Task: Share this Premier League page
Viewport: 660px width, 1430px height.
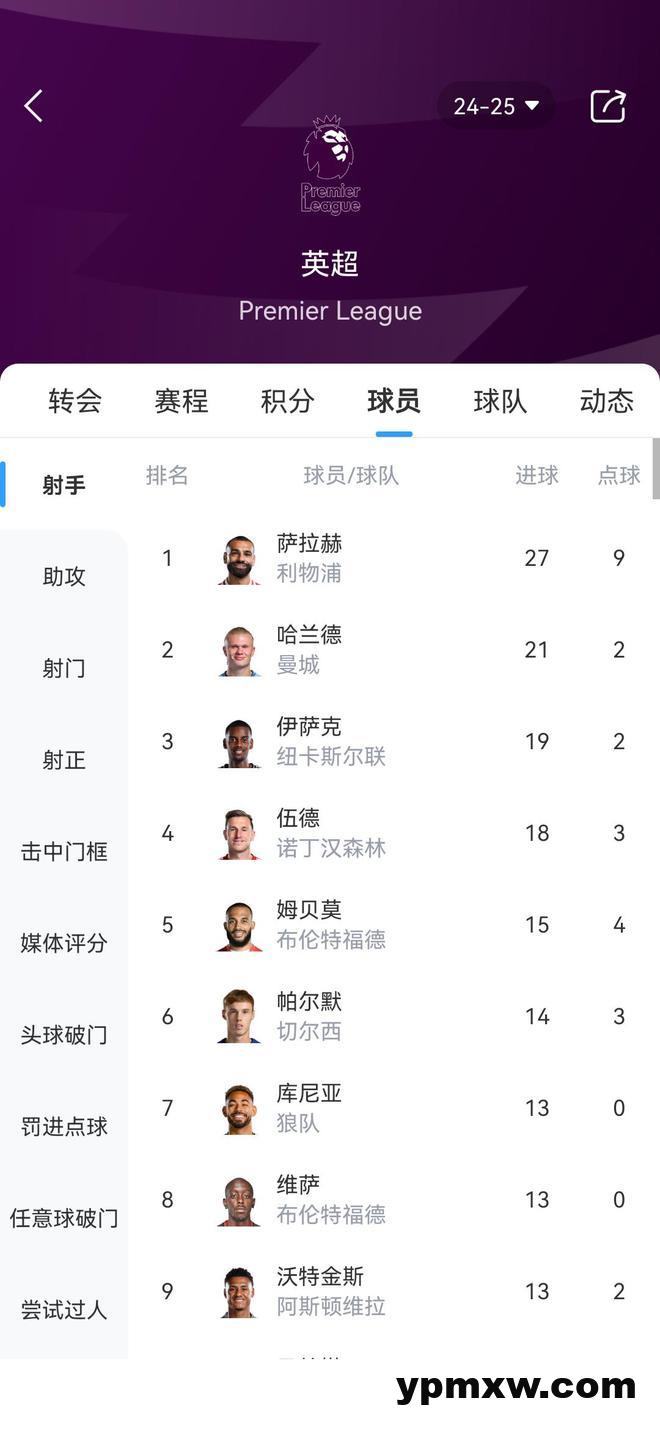Action: pos(607,106)
